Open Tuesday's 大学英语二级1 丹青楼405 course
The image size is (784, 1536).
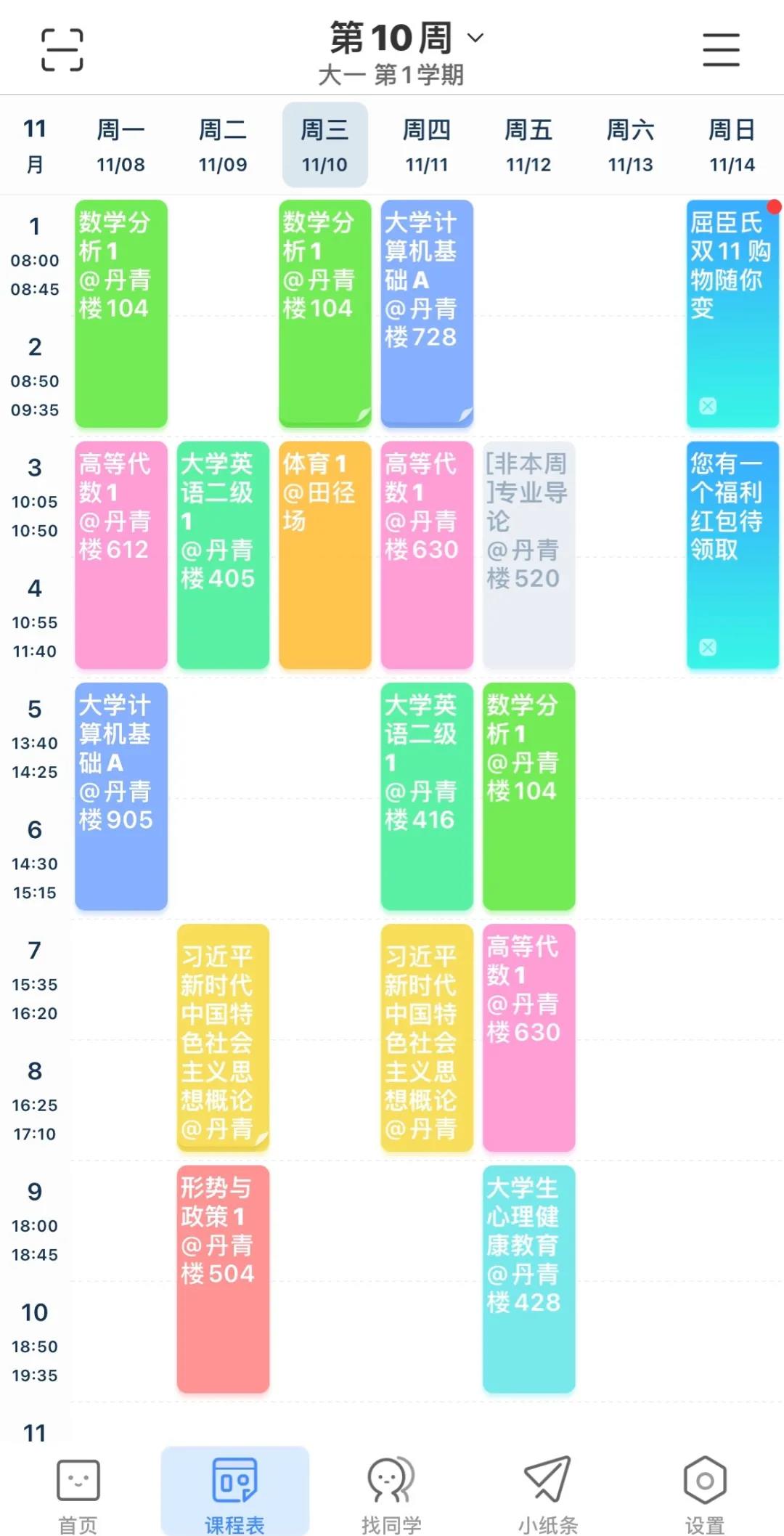pyautogui.click(x=223, y=555)
